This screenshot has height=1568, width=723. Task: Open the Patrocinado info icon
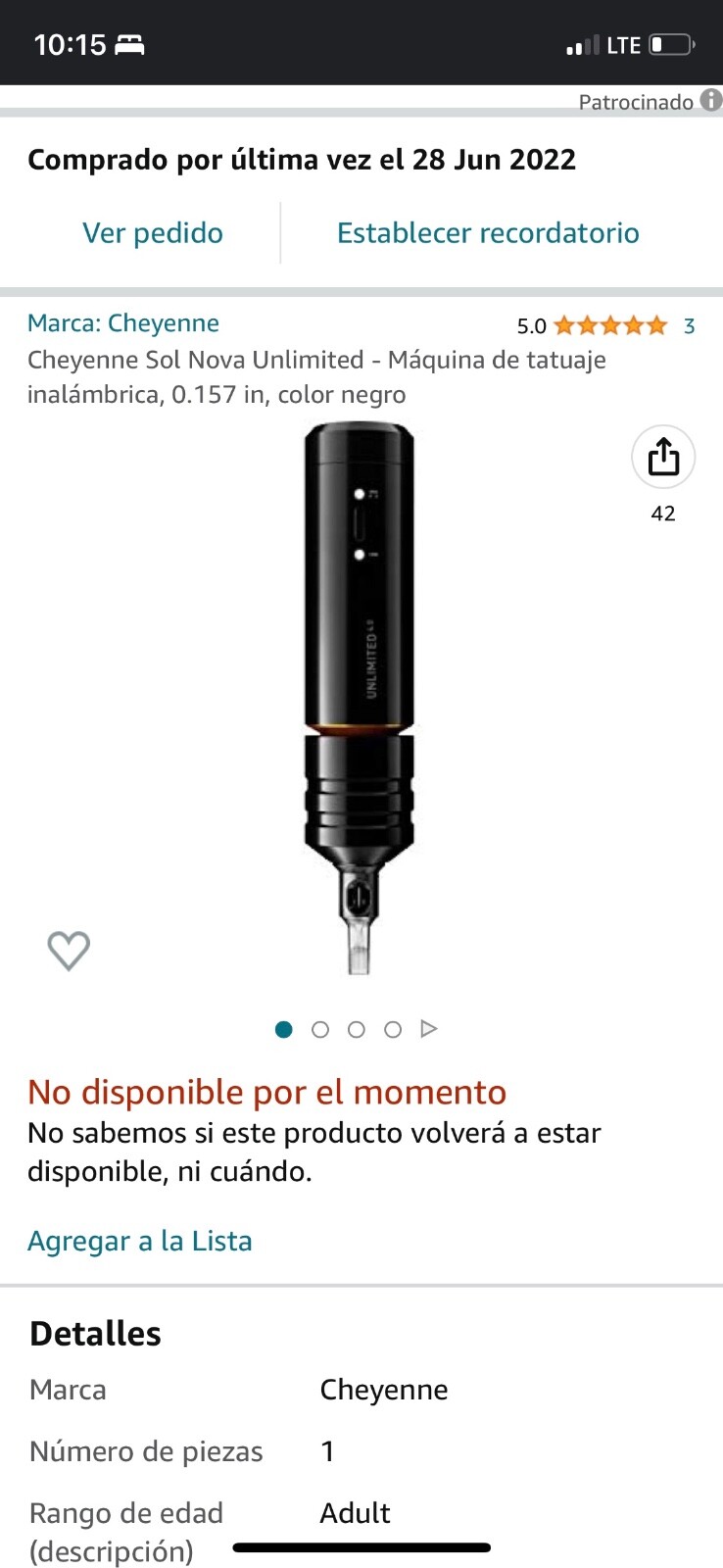coord(711,100)
